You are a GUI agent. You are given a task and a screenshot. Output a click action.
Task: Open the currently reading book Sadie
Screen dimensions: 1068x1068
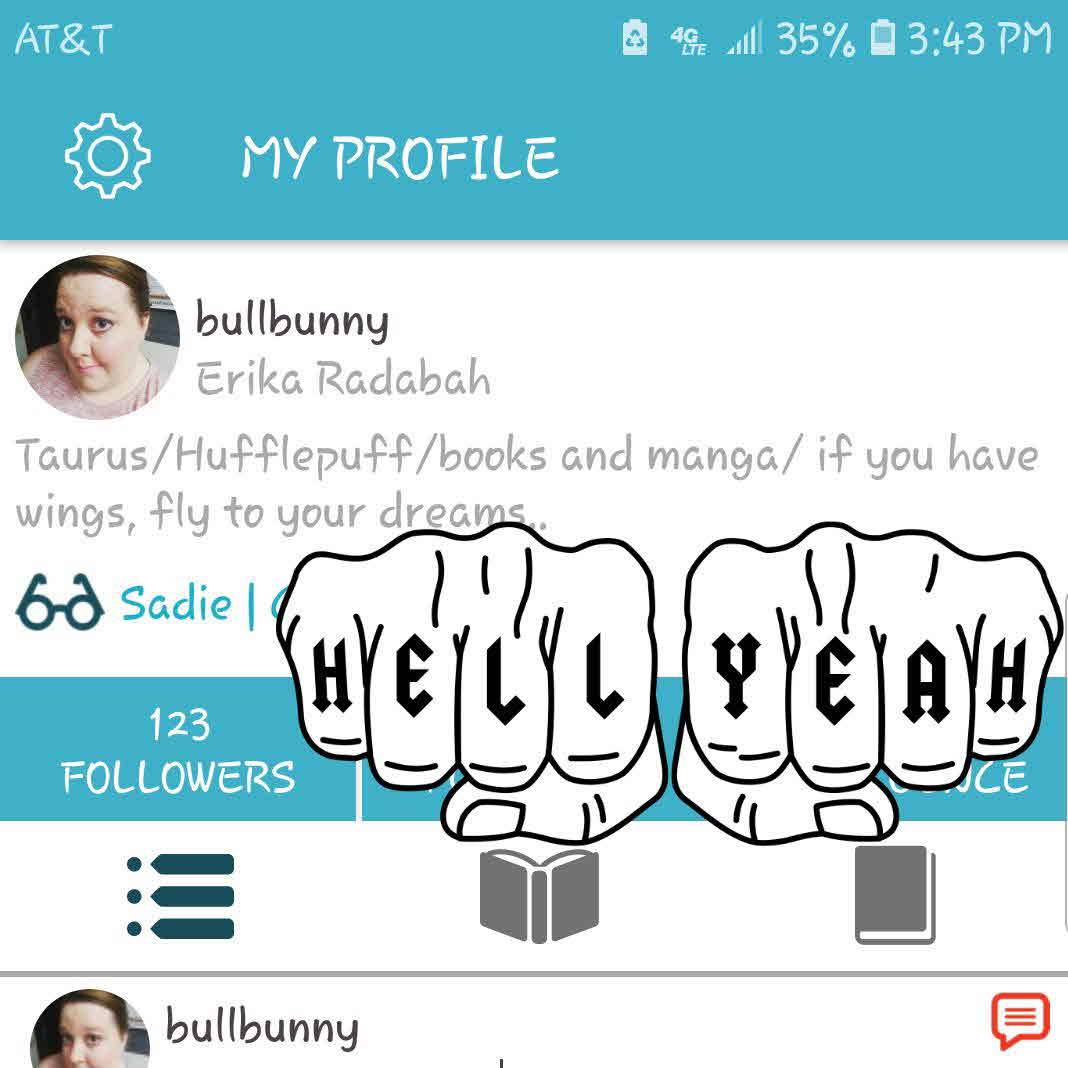pos(175,606)
